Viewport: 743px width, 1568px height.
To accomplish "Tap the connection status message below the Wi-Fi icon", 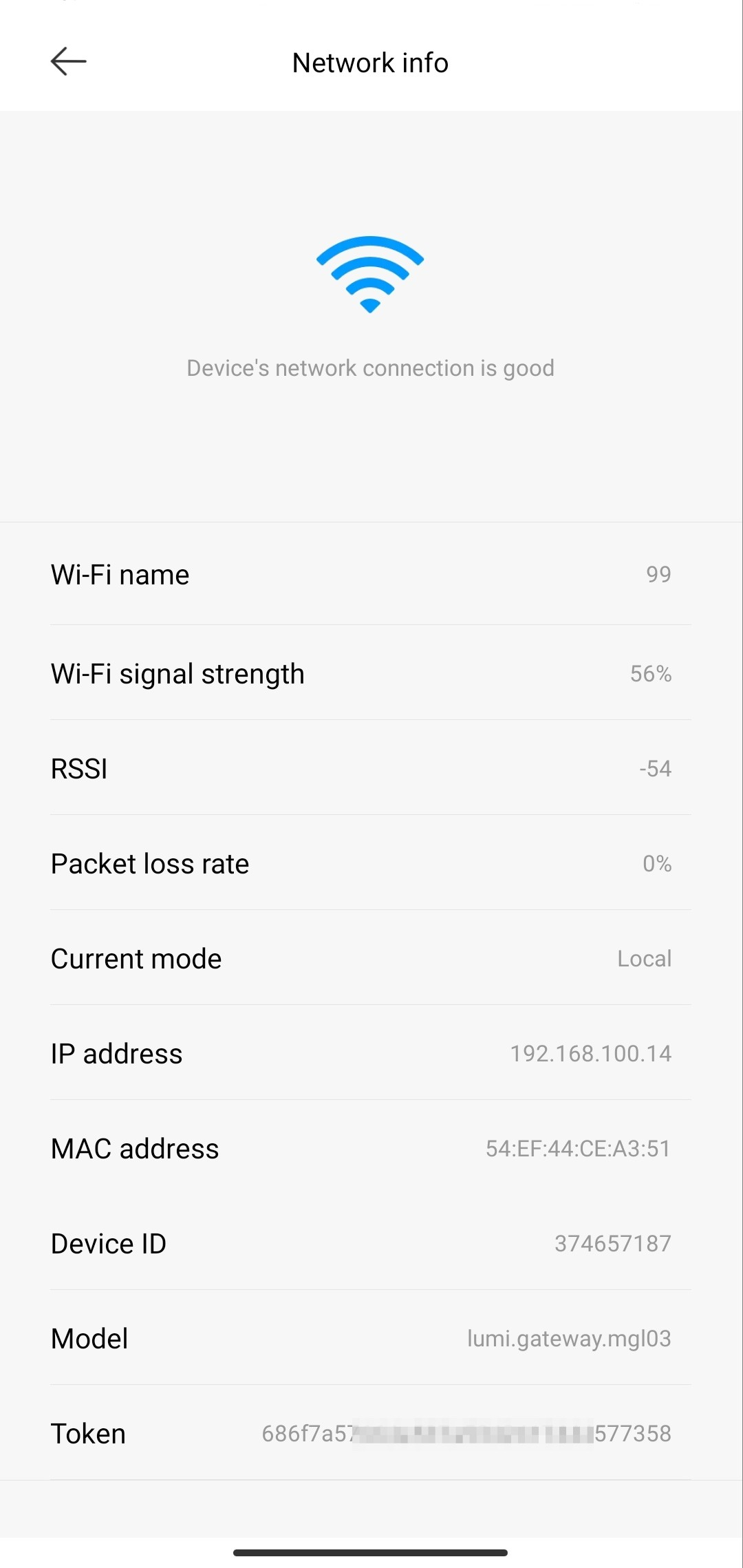I will click(370, 368).
